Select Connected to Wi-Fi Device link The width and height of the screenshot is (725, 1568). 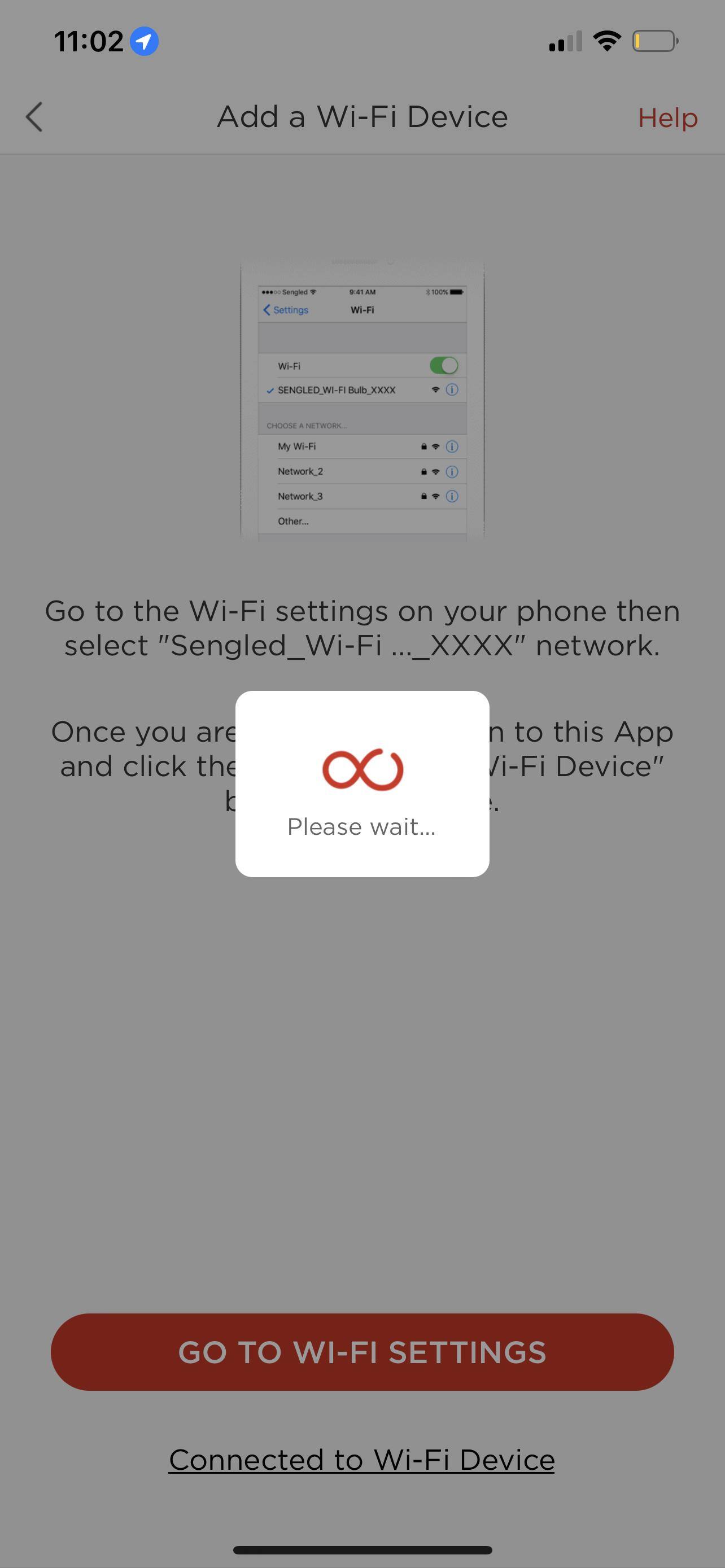pyautogui.click(x=361, y=1460)
